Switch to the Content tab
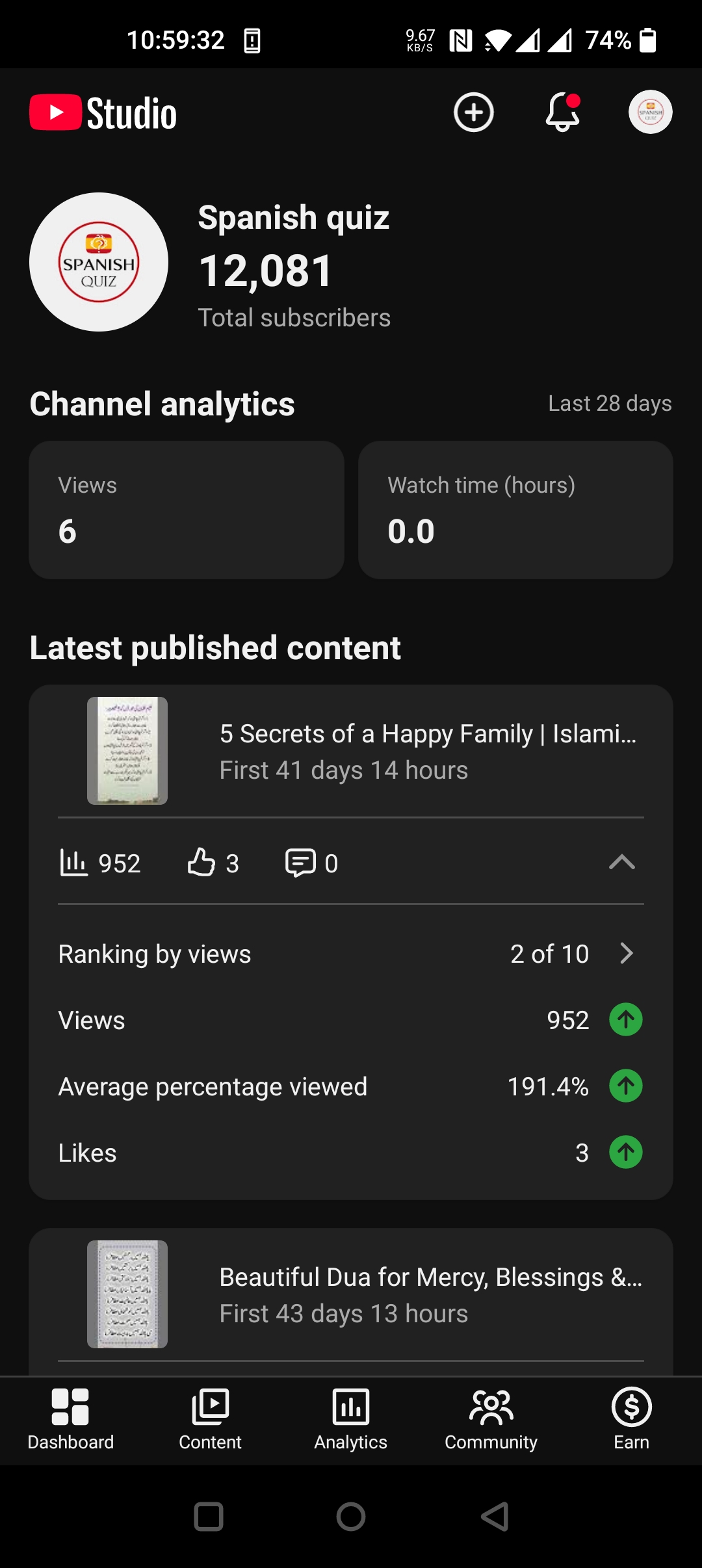The height and width of the screenshot is (1568, 702). [210, 1419]
